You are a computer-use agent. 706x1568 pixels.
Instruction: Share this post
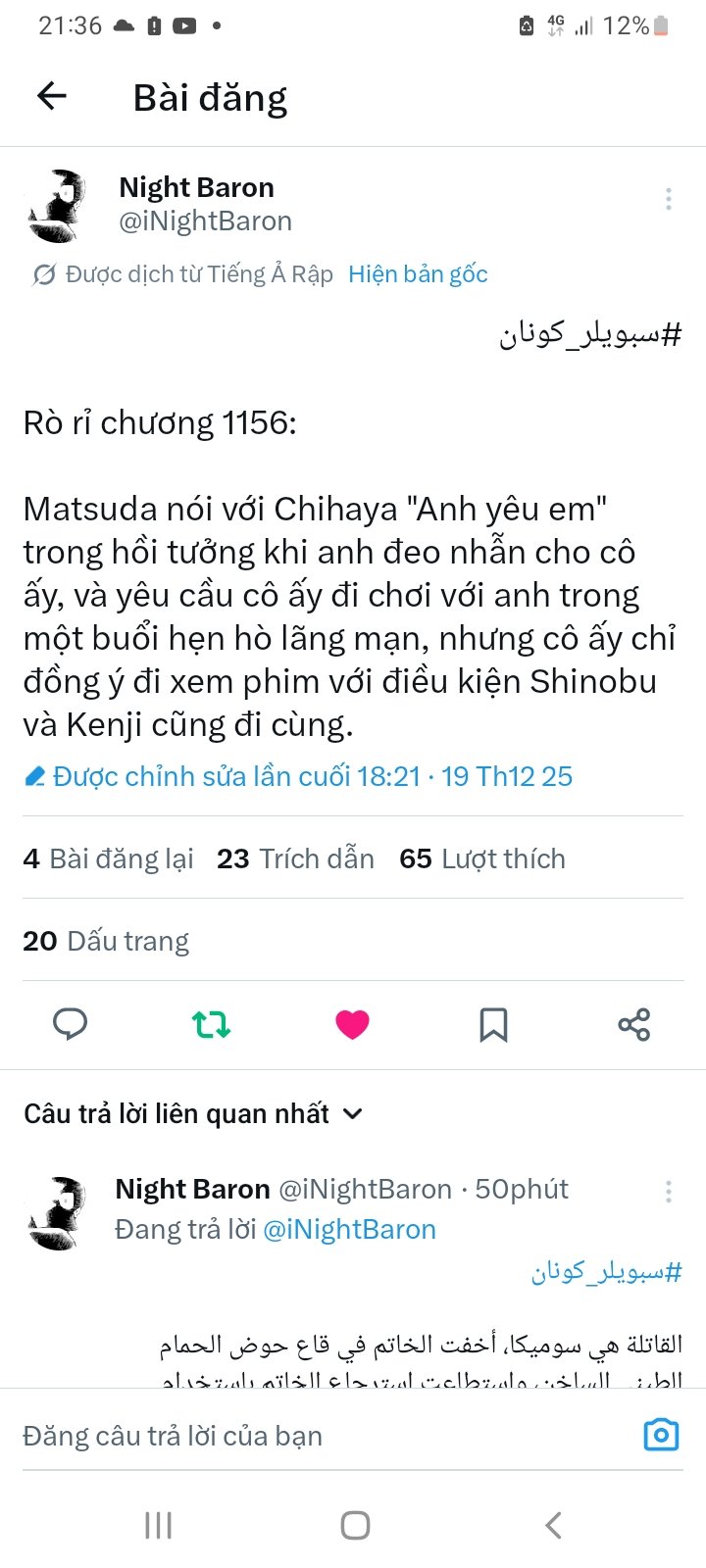tap(634, 1024)
